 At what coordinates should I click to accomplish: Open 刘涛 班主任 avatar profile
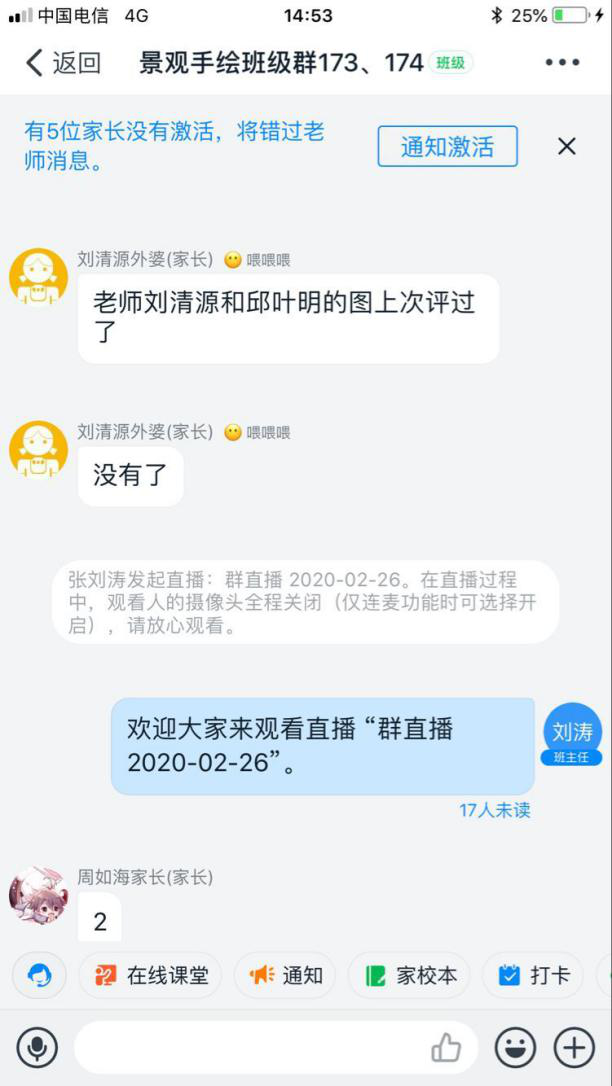[x=572, y=734]
